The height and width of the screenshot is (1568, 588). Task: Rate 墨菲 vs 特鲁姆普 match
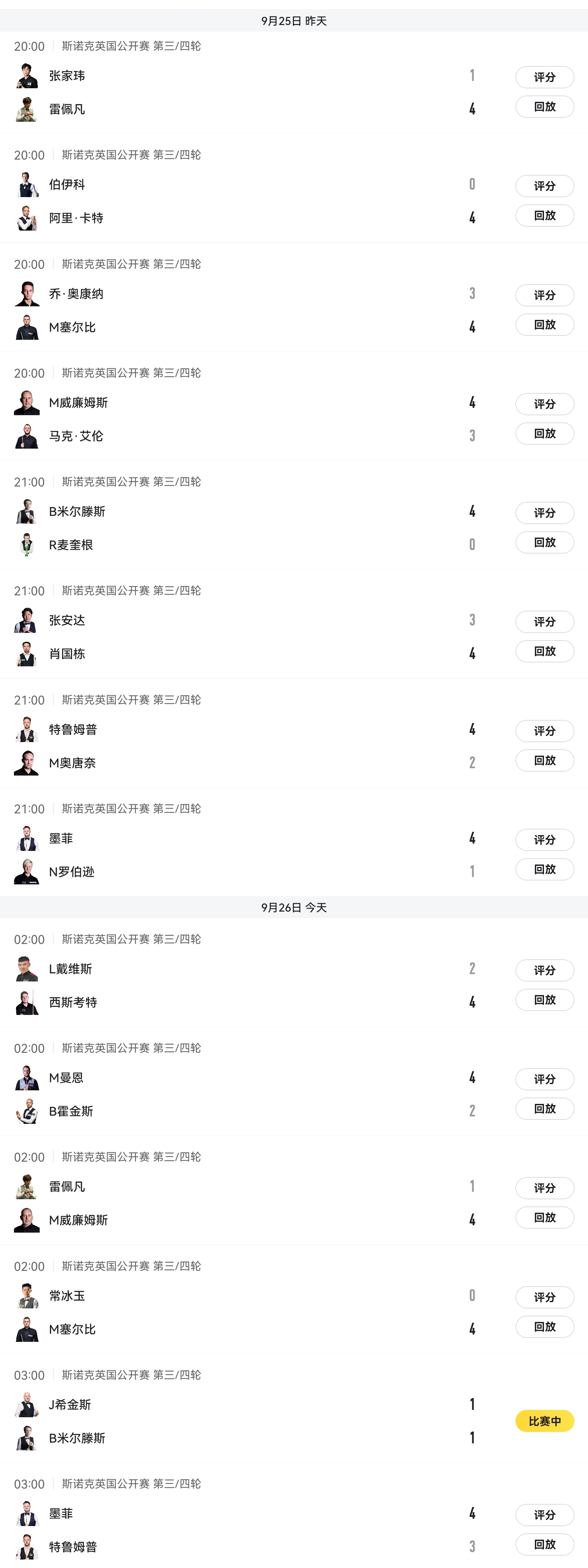click(544, 1515)
